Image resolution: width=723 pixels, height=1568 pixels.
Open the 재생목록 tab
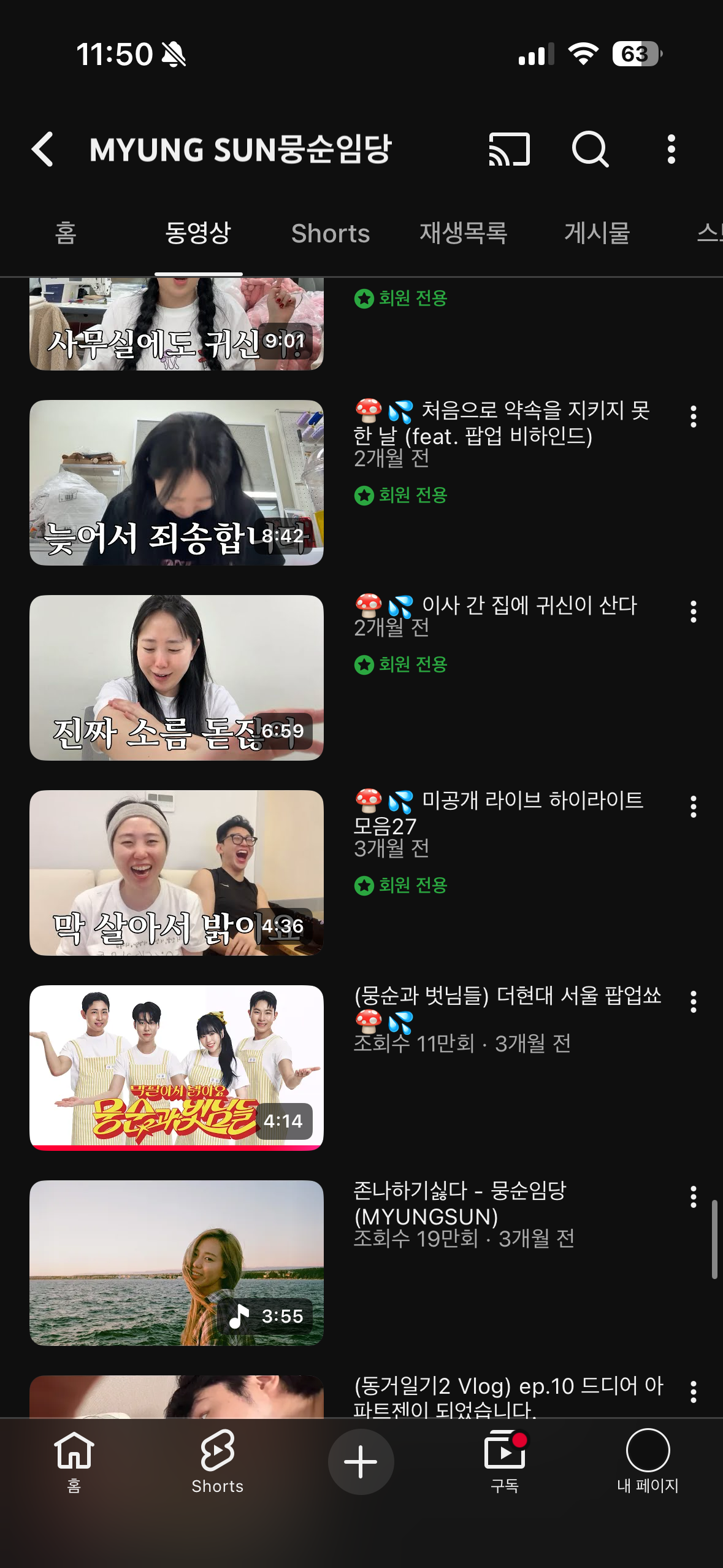click(x=464, y=234)
